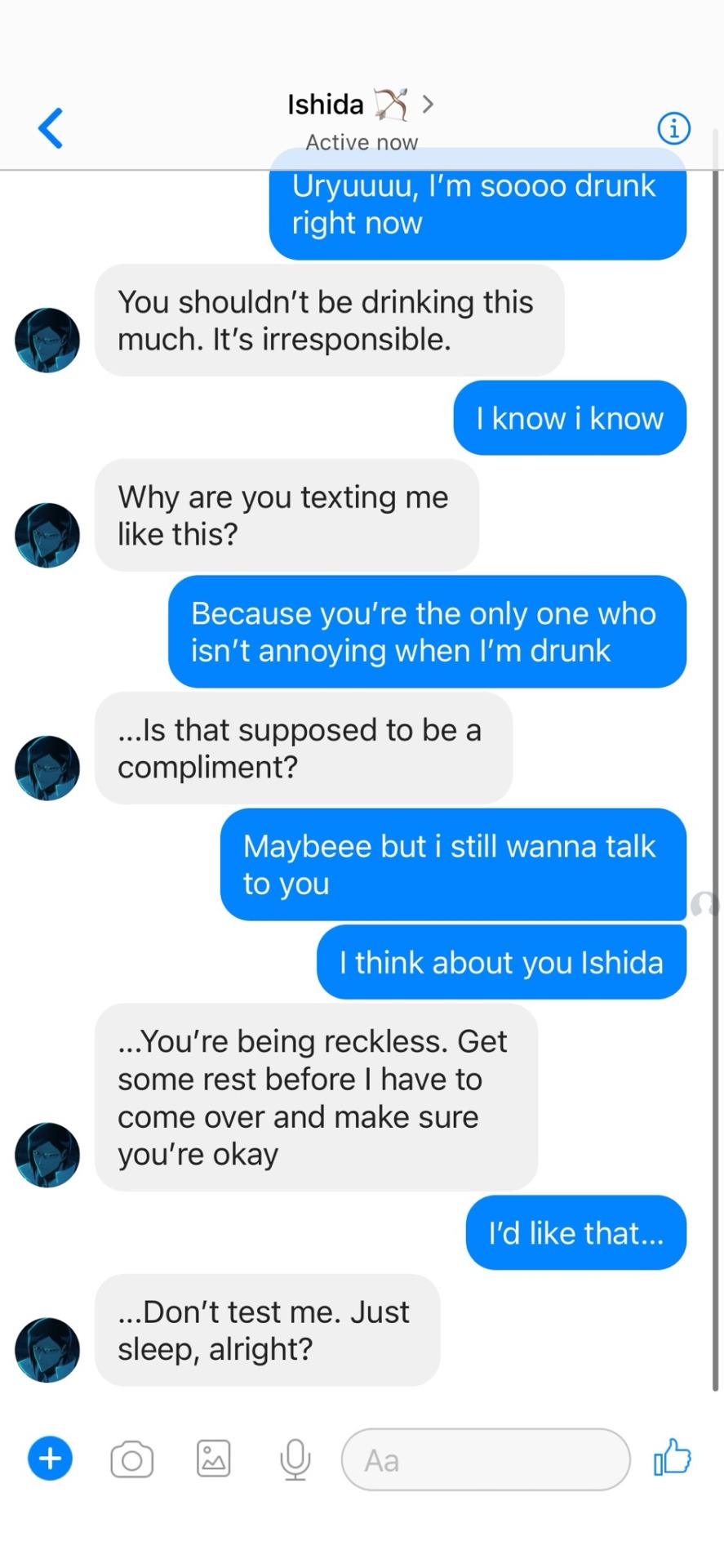The height and width of the screenshot is (1568, 724).
Task: Open the plus attachments menu
Action: [51, 1458]
